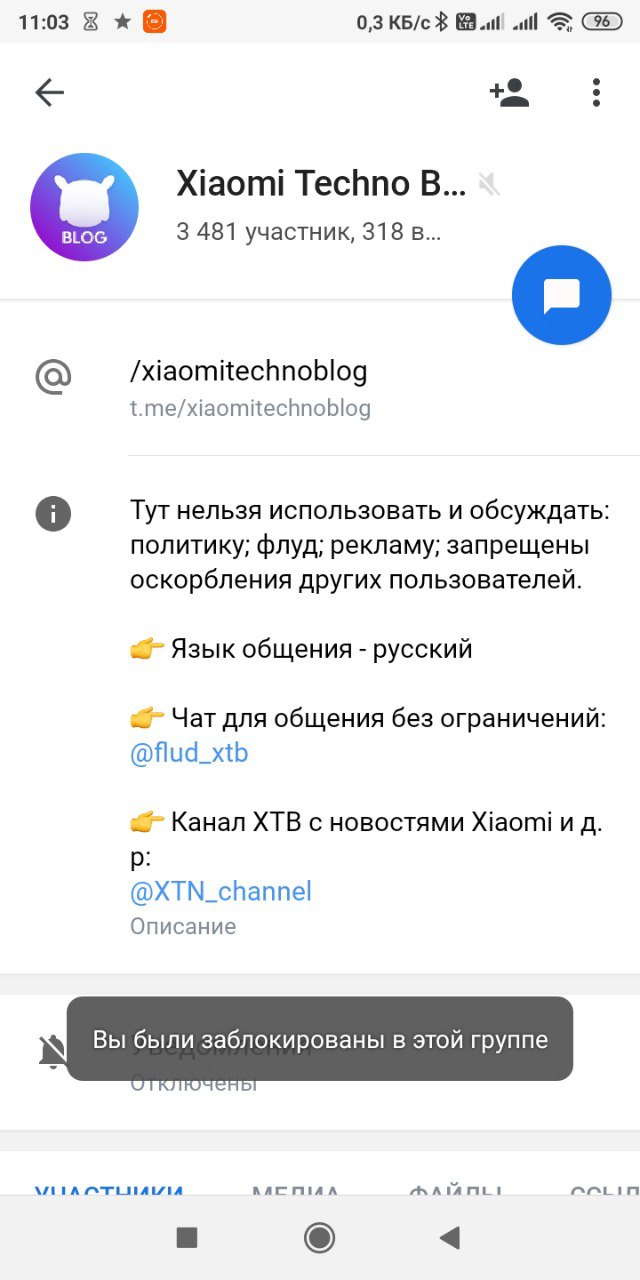
Task: Tap the system back triangle button
Action: tap(449, 1238)
